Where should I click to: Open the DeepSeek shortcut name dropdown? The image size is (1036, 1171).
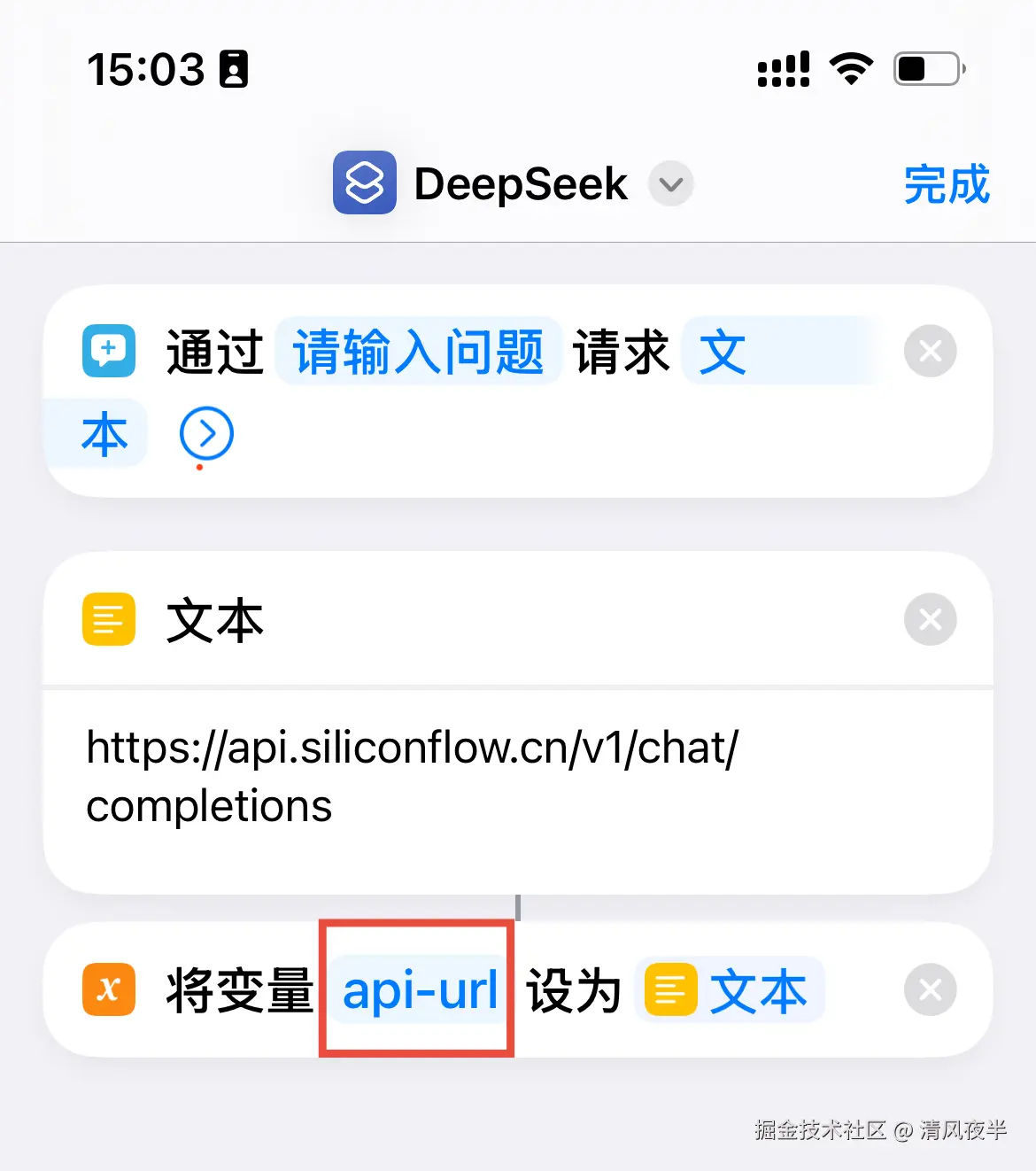point(670,184)
